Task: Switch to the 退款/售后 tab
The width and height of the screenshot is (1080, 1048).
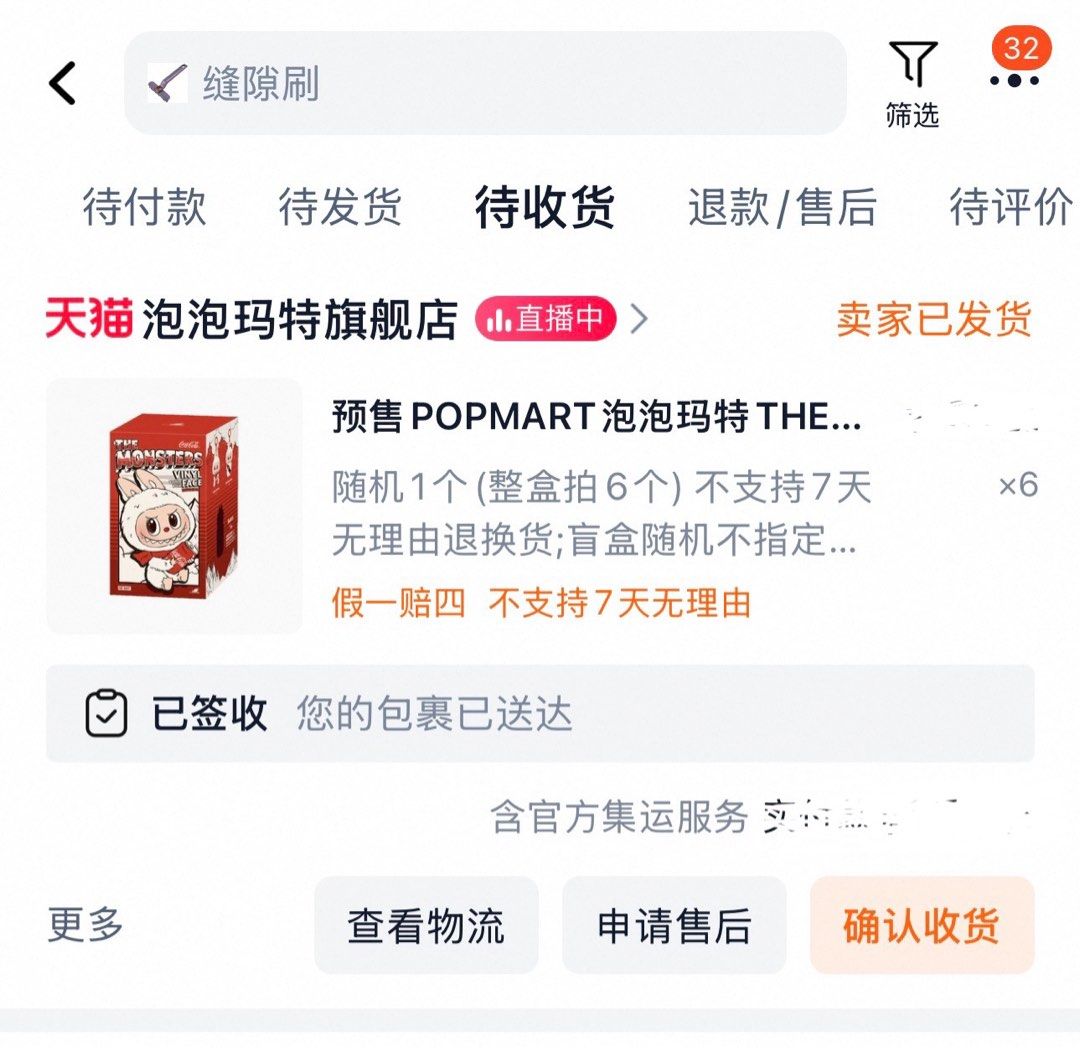Action: [782, 207]
